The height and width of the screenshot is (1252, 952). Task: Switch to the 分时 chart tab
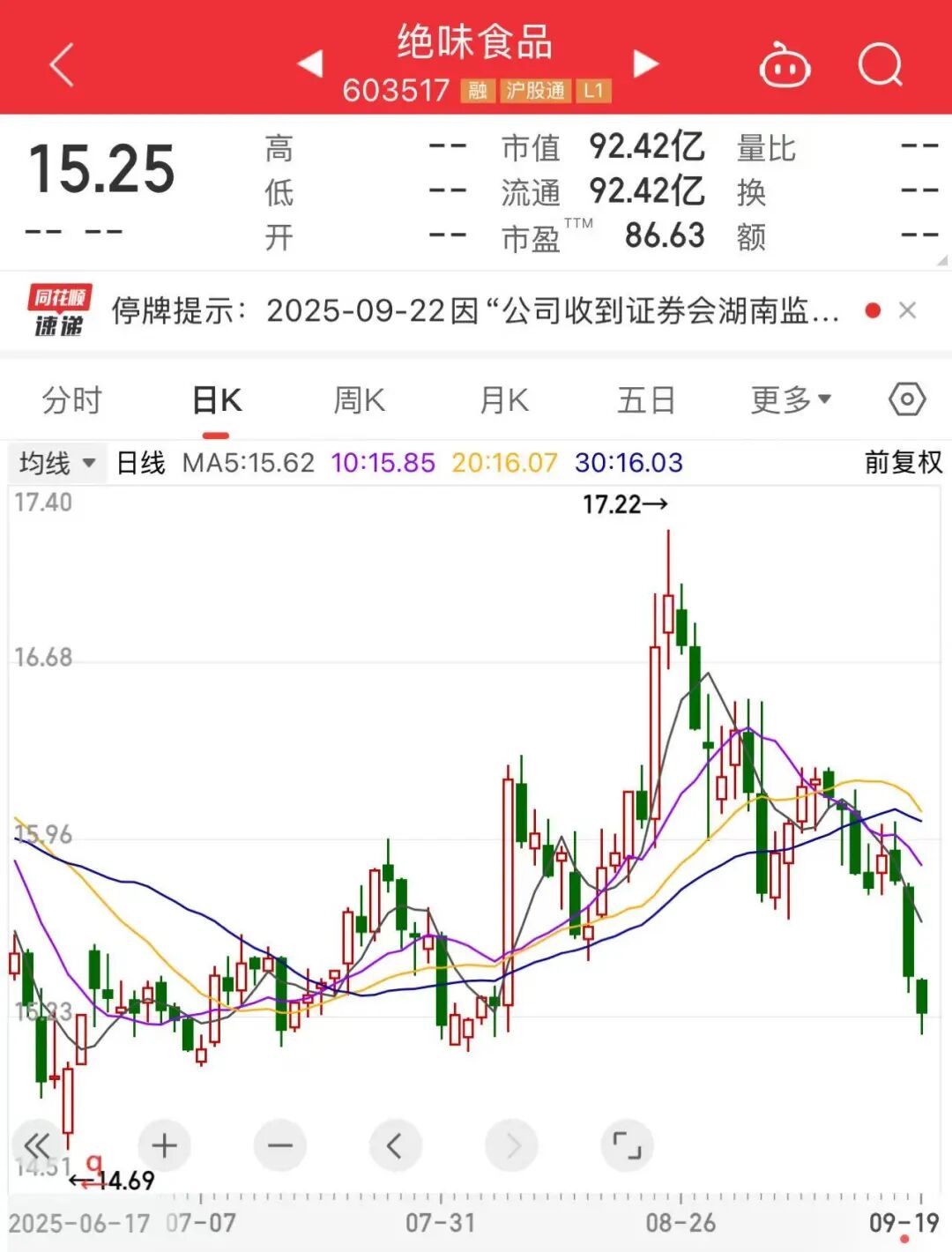[72, 401]
